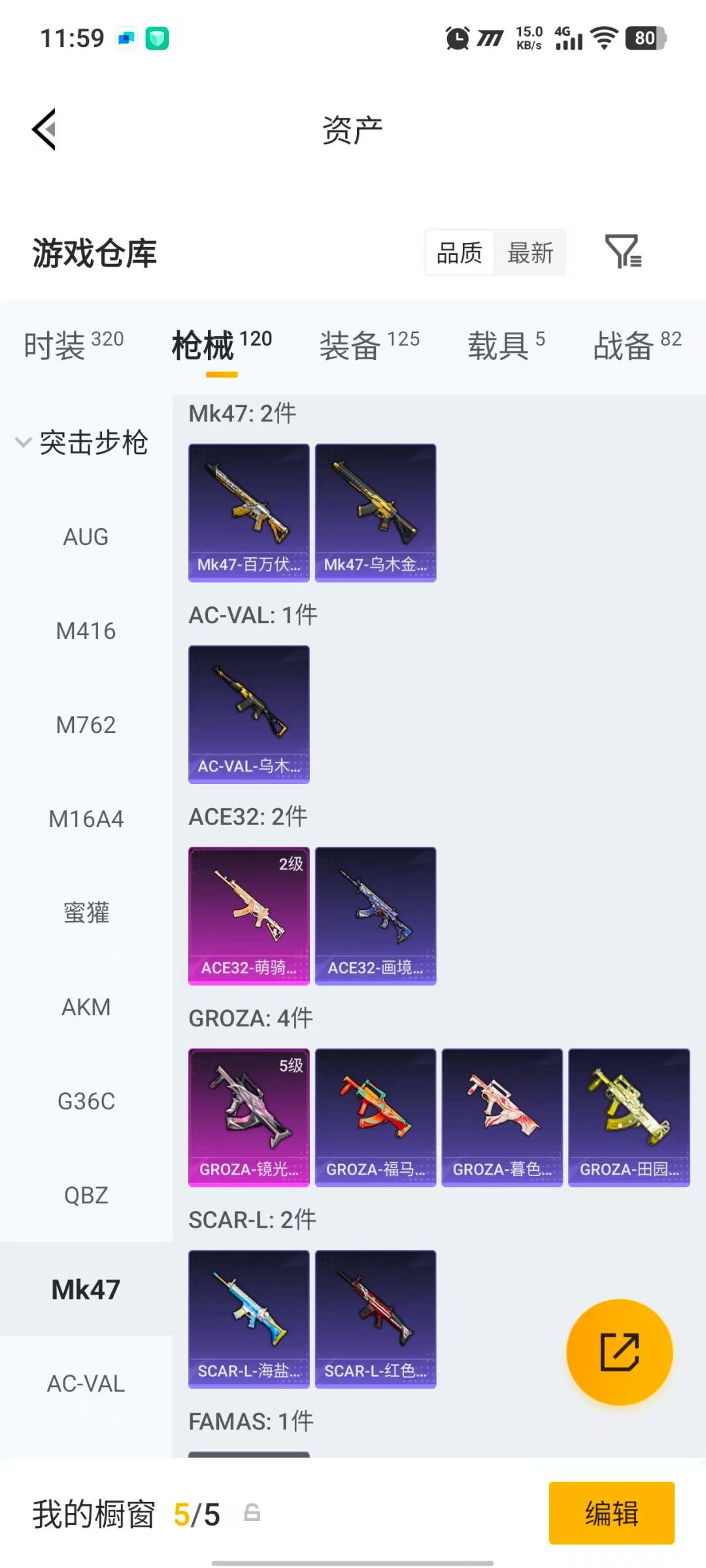
Task: Tap the battery level indicator
Action: coord(643,37)
